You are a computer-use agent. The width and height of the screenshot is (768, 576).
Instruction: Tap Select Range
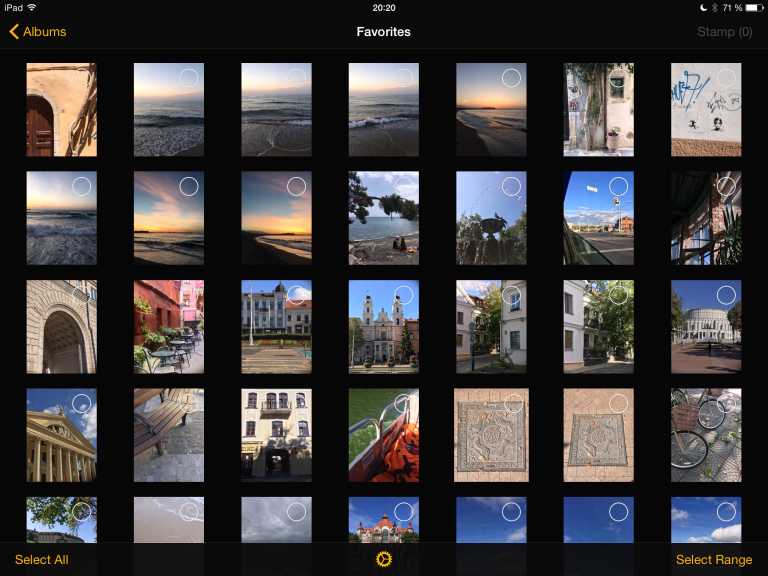713,559
